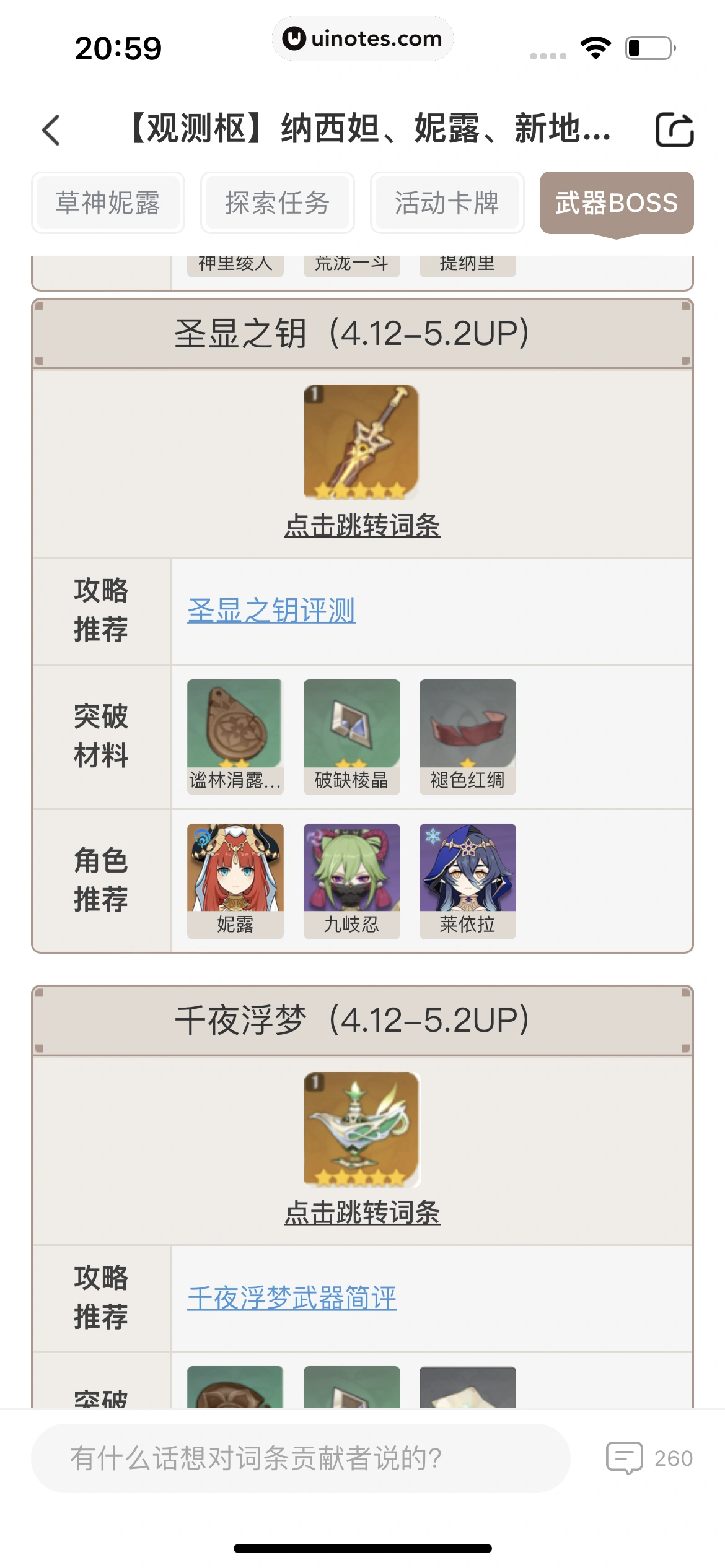Open the 褪色红绸 material tile
This screenshot has height=1568, width=725.
[467, 736]
